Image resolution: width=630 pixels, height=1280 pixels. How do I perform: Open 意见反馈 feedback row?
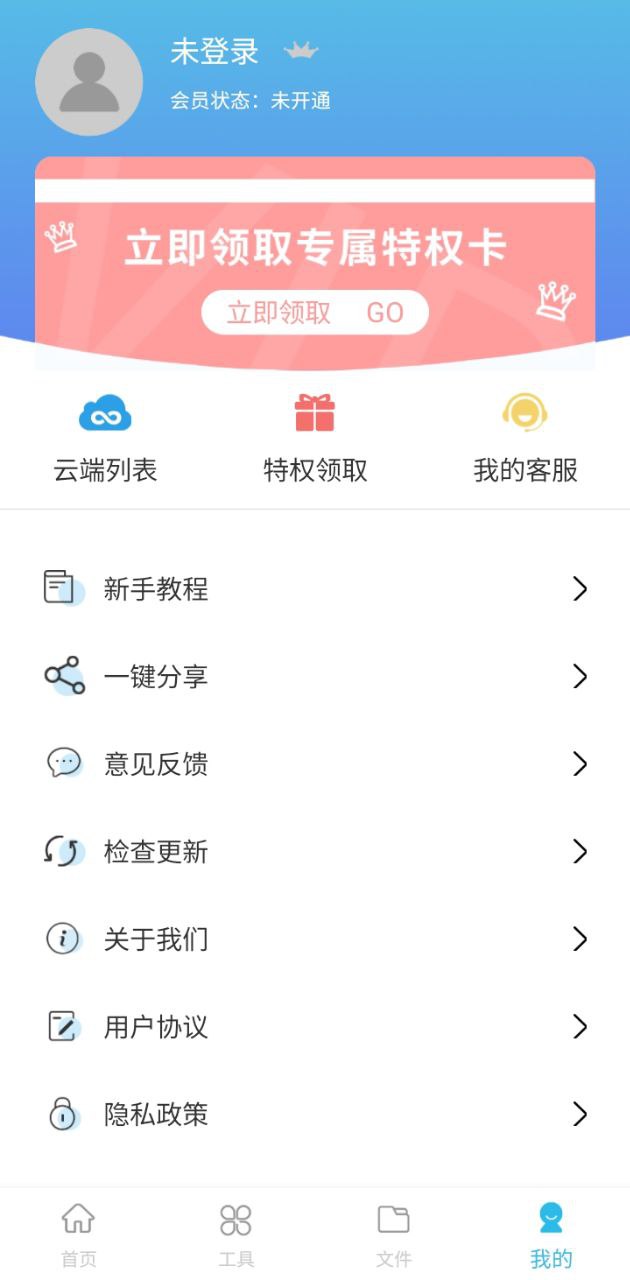coord(315,764)
